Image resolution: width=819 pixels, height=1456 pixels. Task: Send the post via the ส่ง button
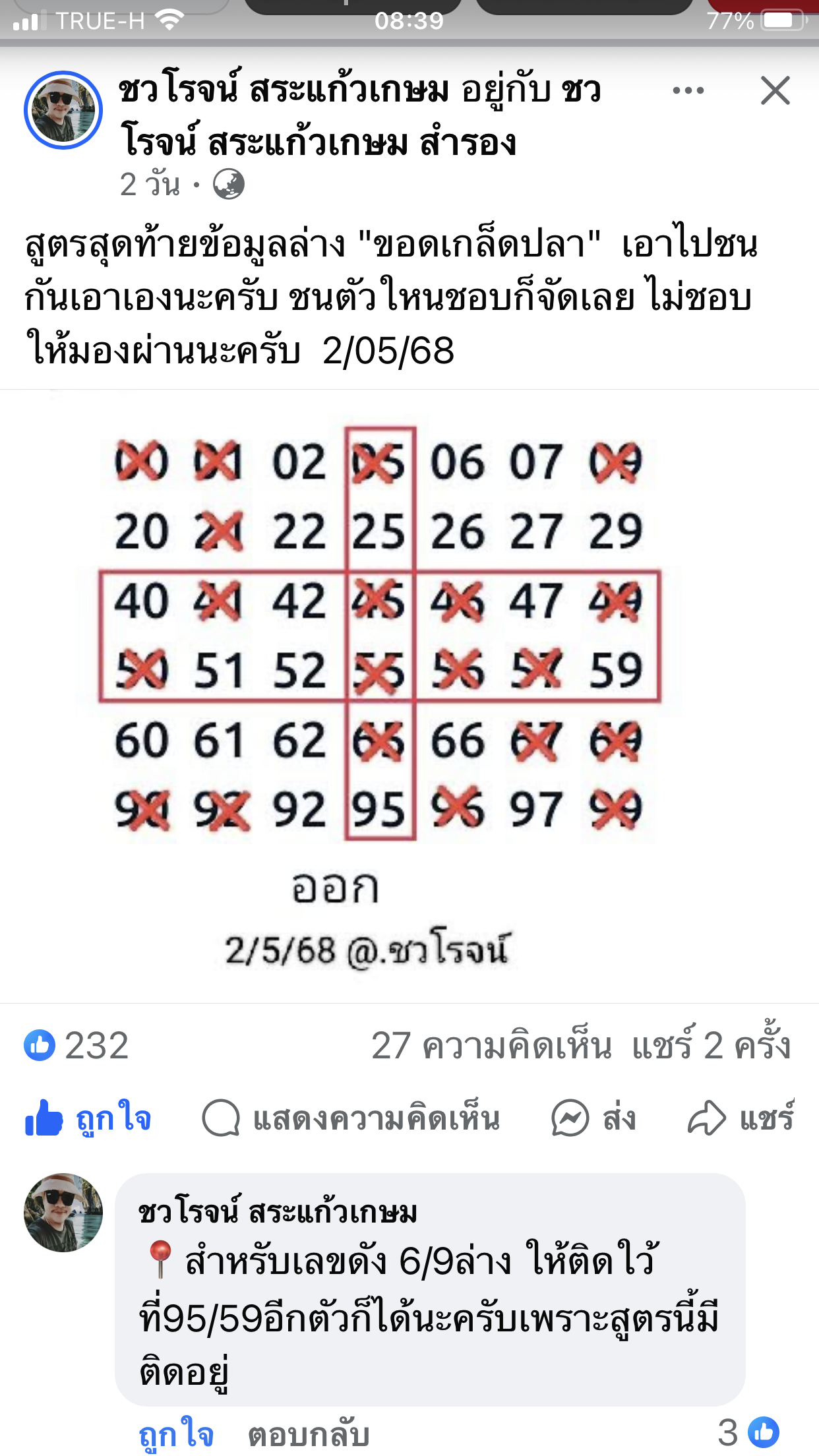tap(593, 1118)
